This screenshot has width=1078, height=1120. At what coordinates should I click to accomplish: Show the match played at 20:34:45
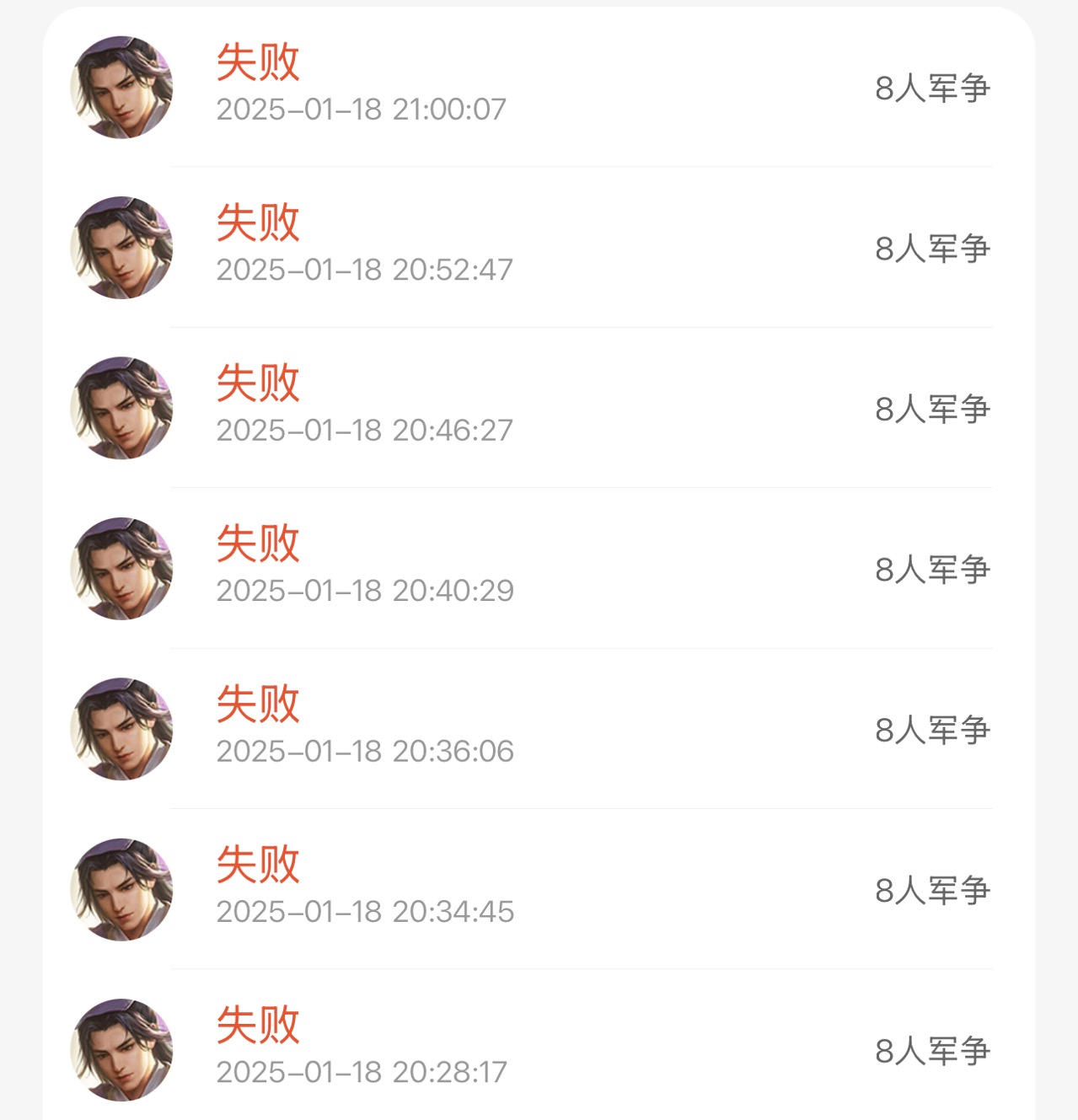click(539, 890)
